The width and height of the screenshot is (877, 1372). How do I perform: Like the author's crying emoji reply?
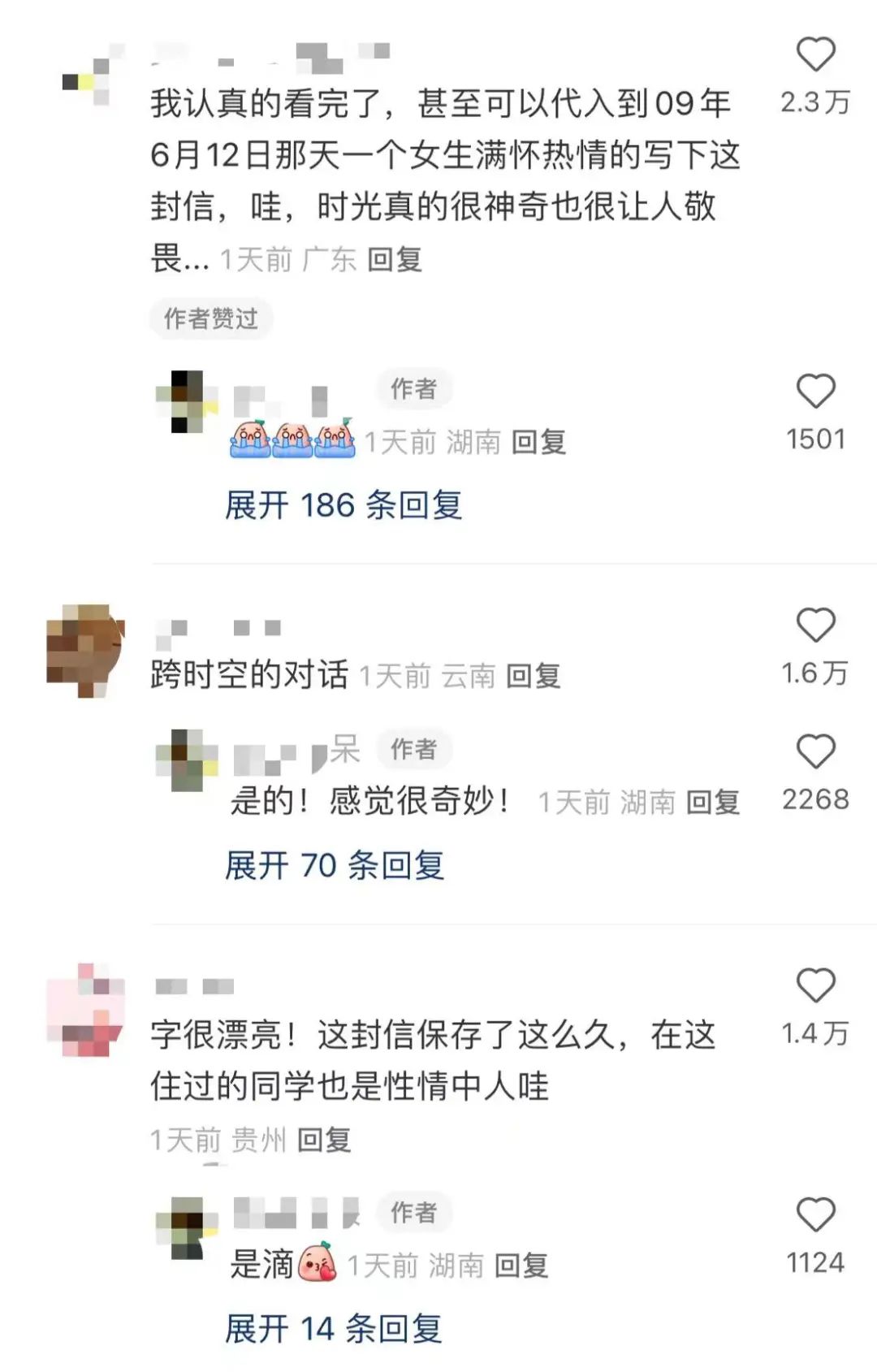(x=815, y=392)
